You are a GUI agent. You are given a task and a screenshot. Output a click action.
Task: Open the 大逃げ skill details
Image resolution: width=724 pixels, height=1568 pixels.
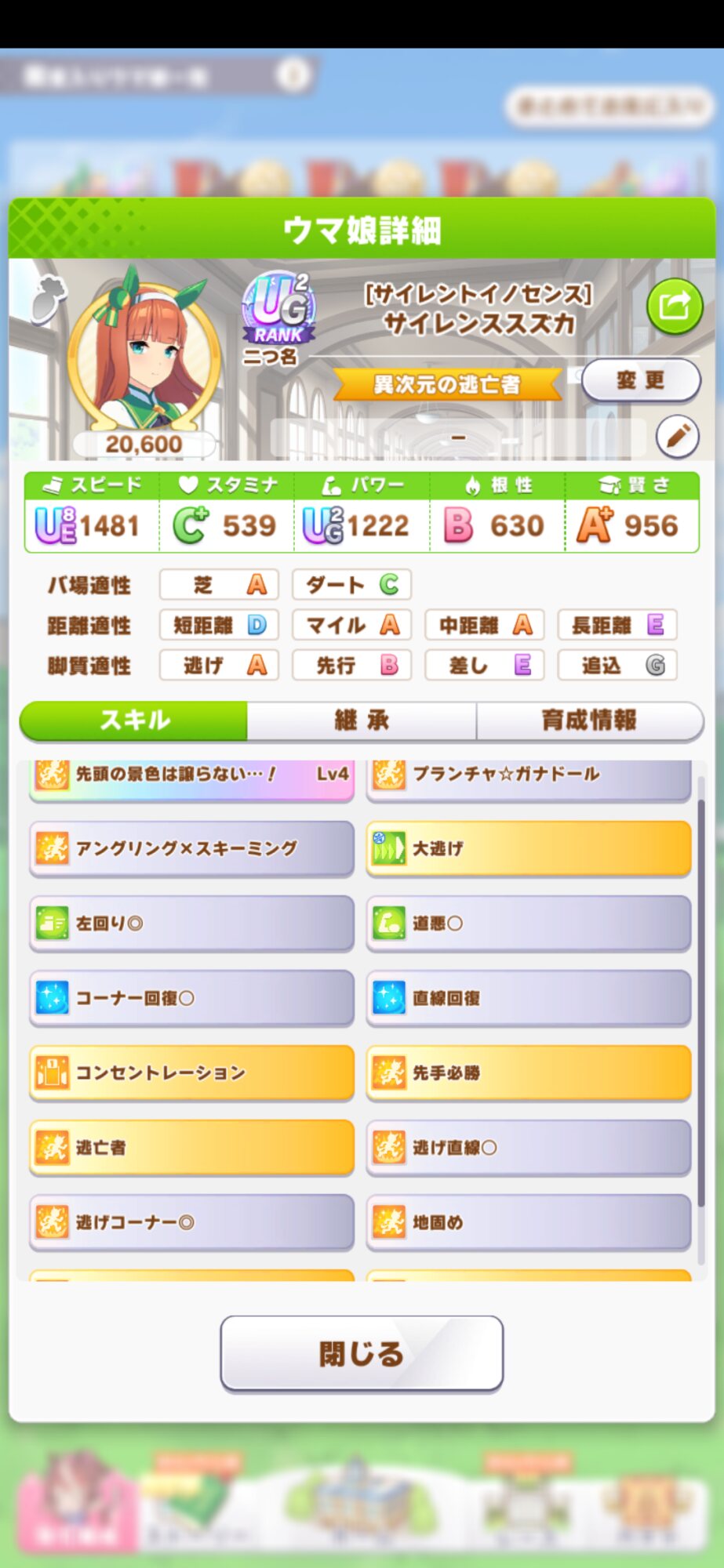[529, 848]
